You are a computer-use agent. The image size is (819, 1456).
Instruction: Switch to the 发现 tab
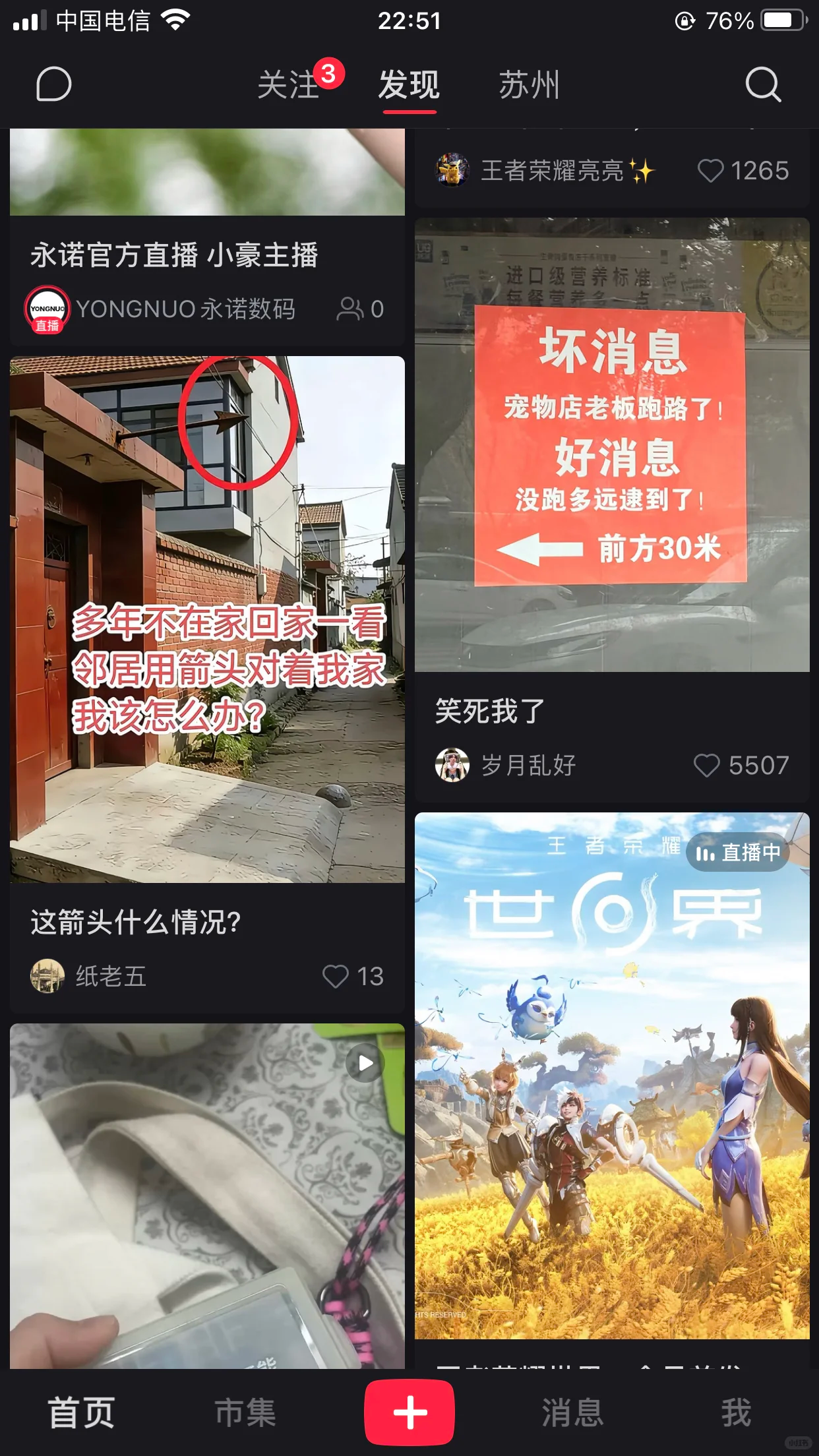tap(409, 85)
